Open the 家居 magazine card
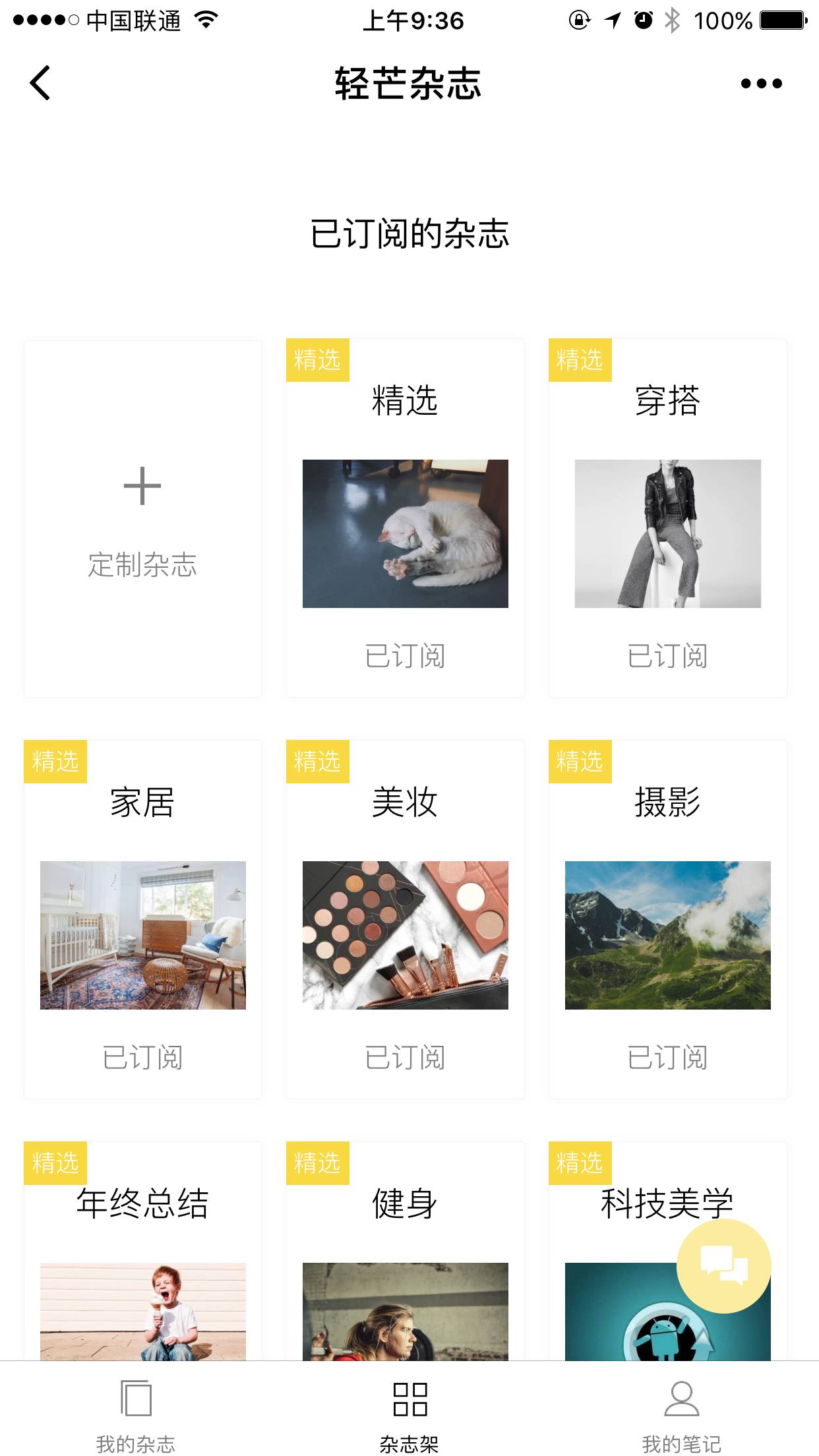This screenshot has width=819, height=1456. pos(142,934)
